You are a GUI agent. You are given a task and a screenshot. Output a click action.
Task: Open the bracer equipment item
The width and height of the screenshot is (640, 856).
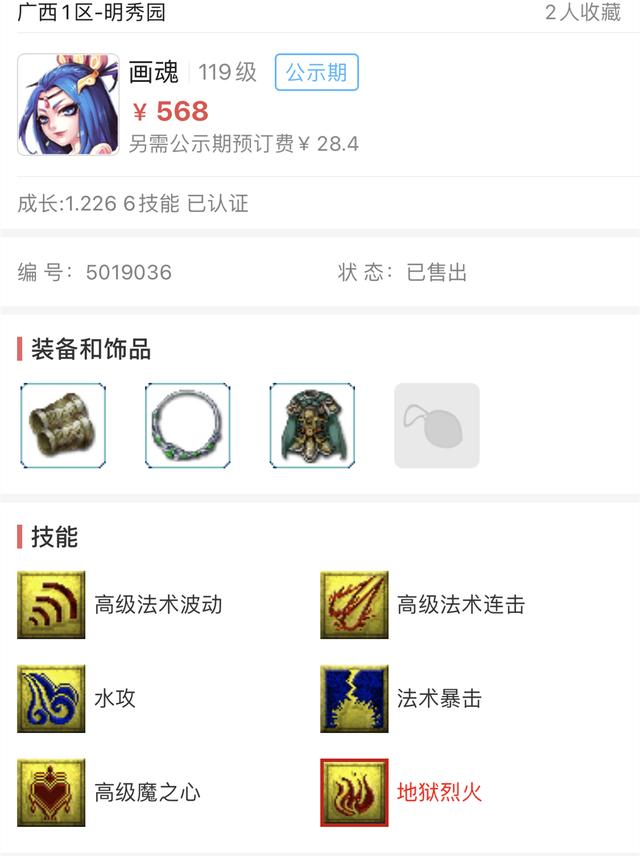(x=63, y=425)
